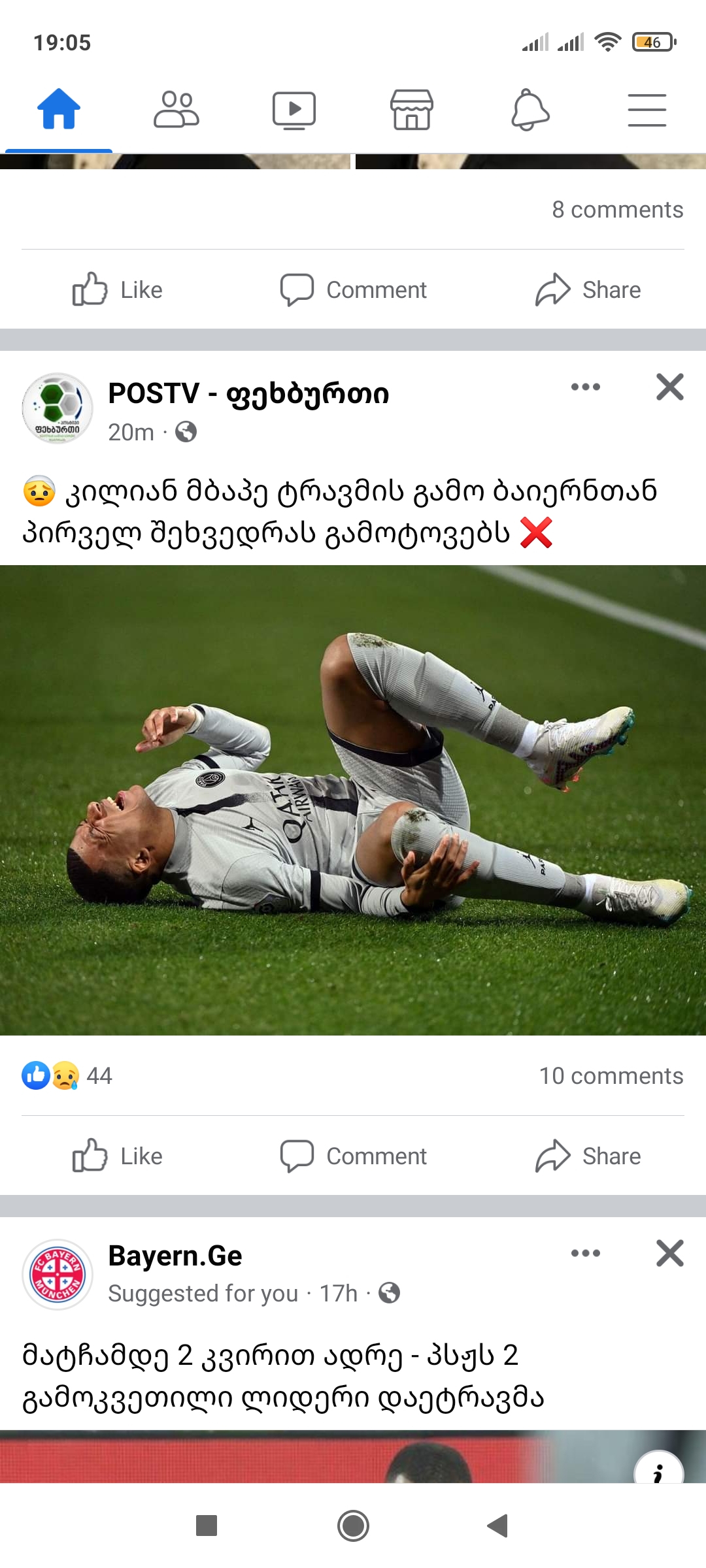Open the Friends tab

tap(176, 110)
